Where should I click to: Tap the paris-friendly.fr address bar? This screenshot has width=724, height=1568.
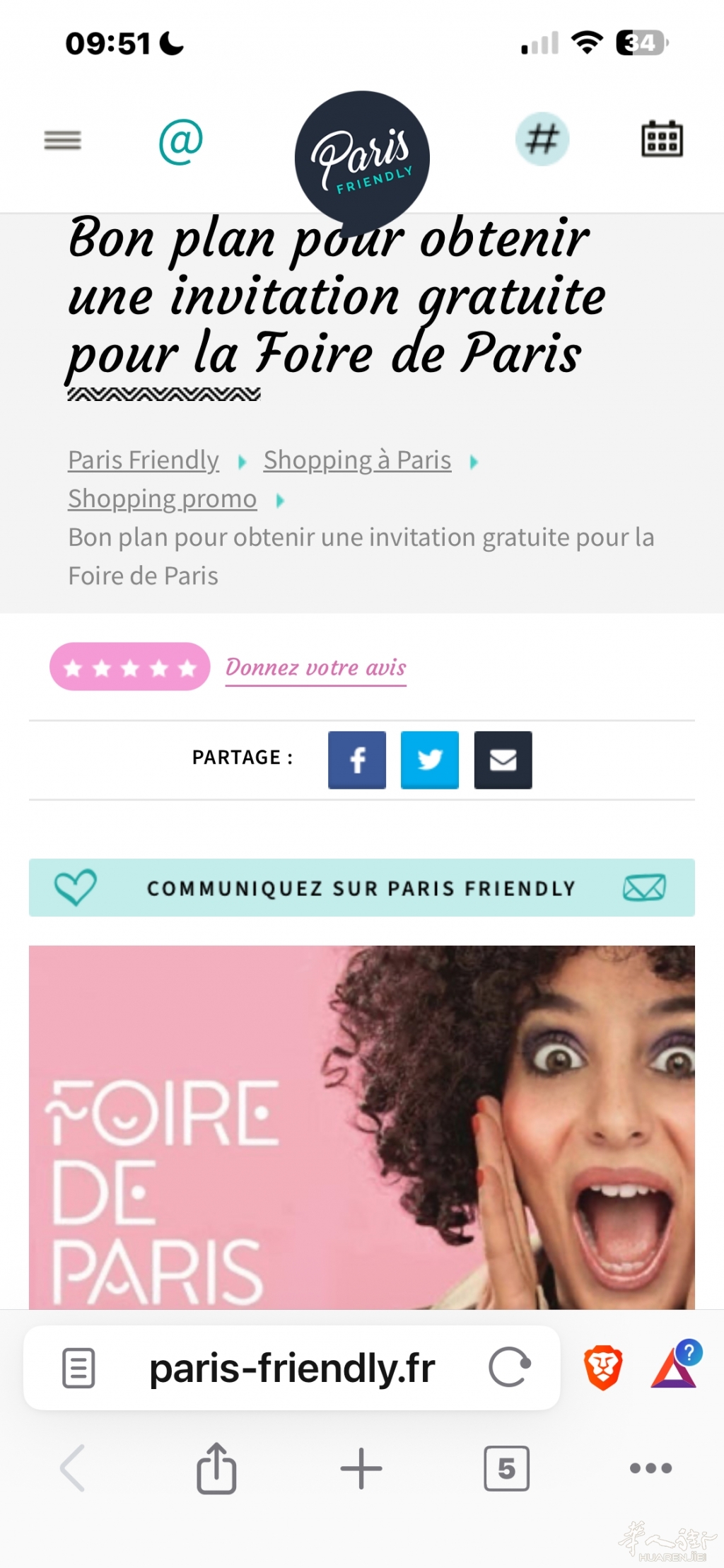coord(292,1368)
